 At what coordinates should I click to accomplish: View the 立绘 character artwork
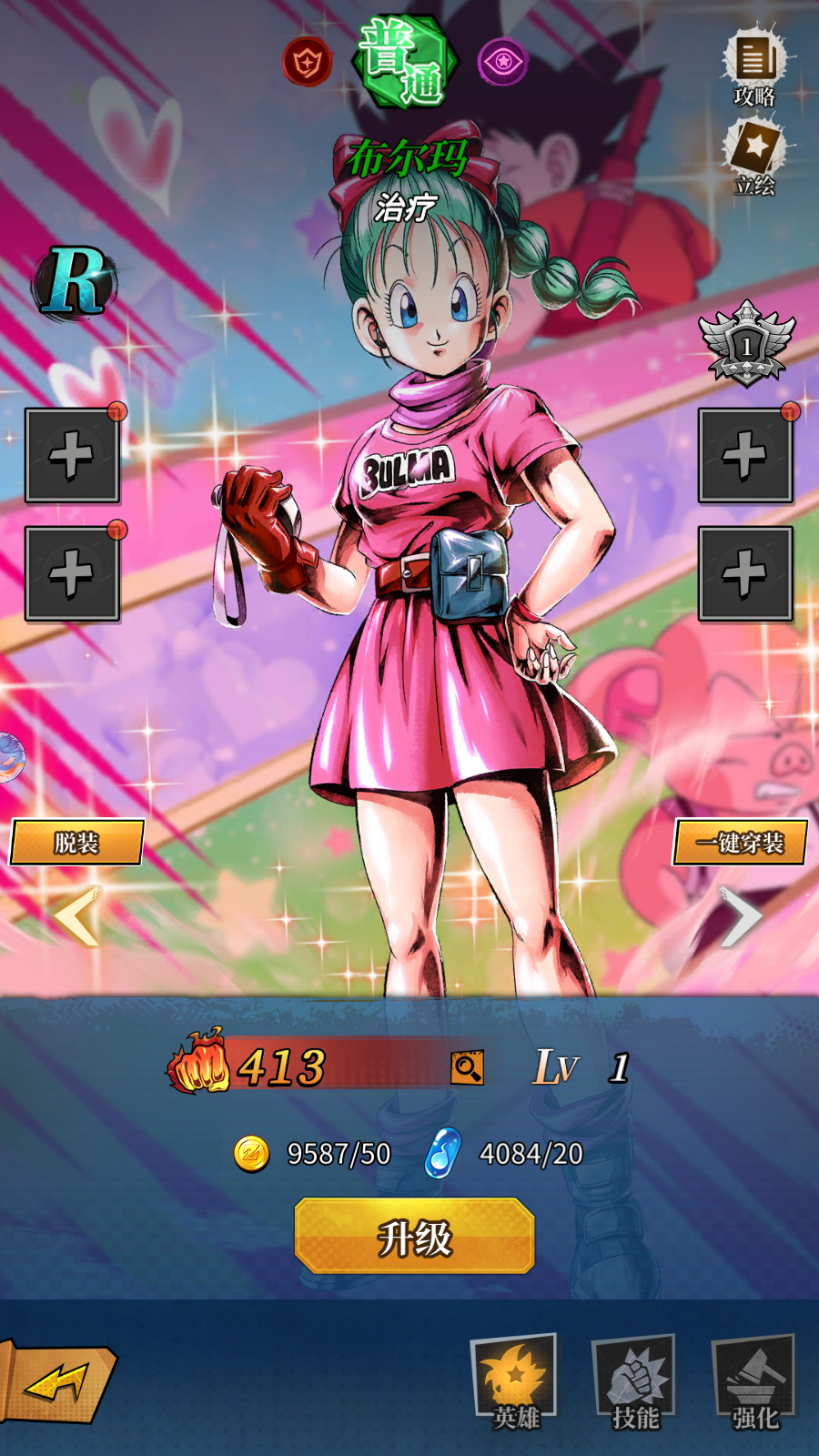click(754, 158)
